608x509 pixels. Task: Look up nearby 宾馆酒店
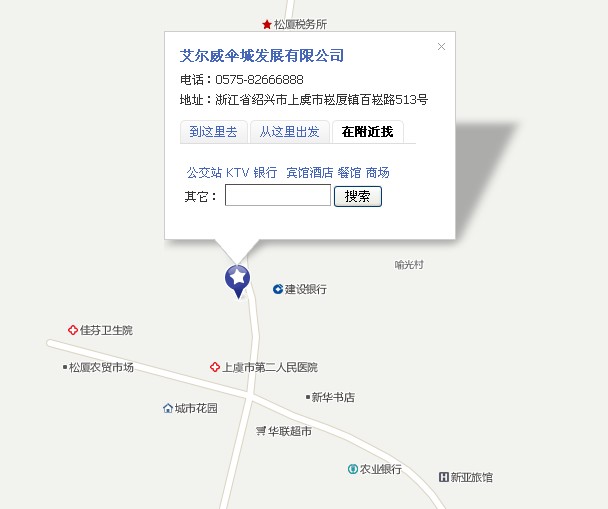point(309,173)
